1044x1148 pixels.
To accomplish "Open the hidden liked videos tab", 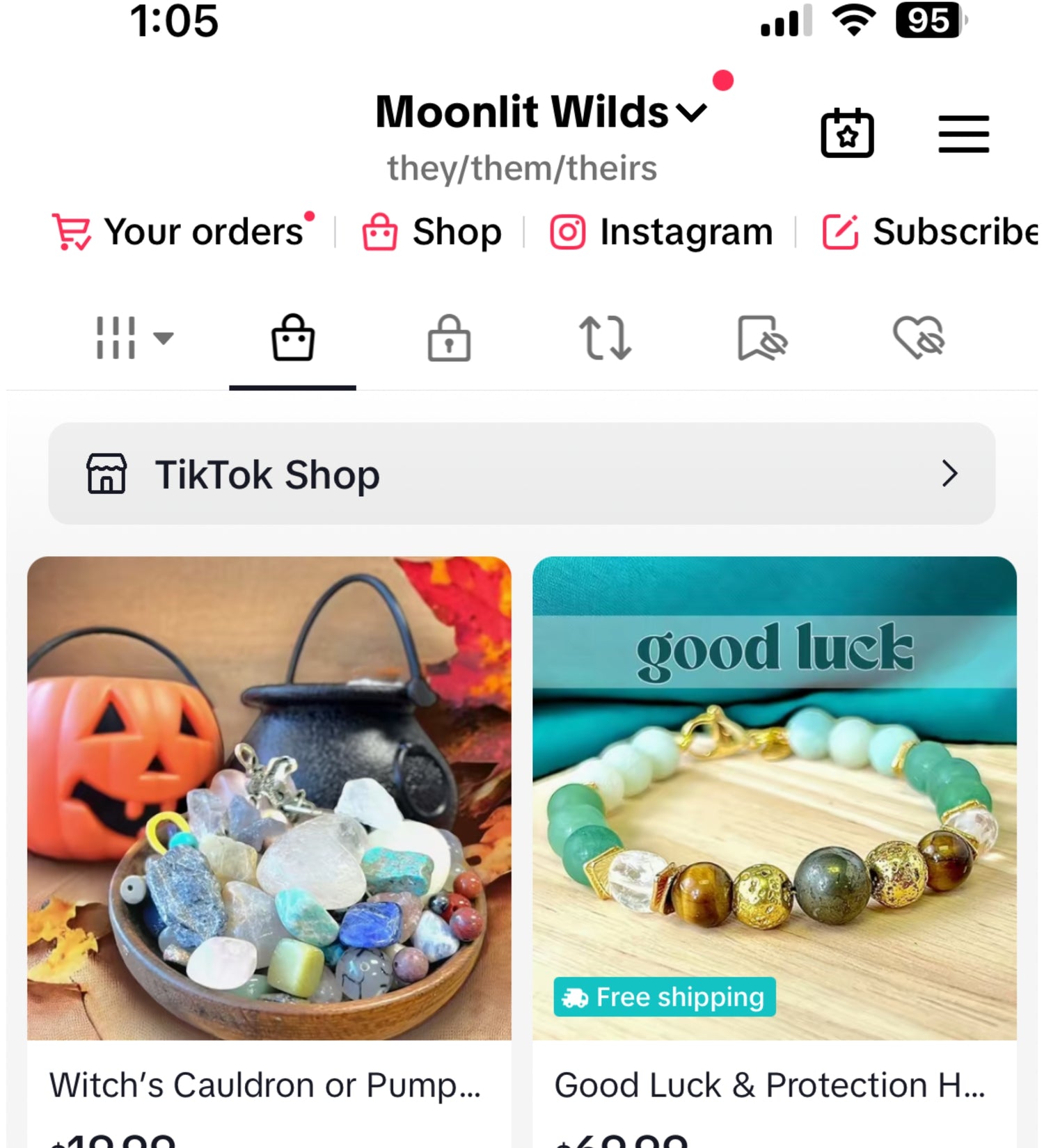I will 918,339.
